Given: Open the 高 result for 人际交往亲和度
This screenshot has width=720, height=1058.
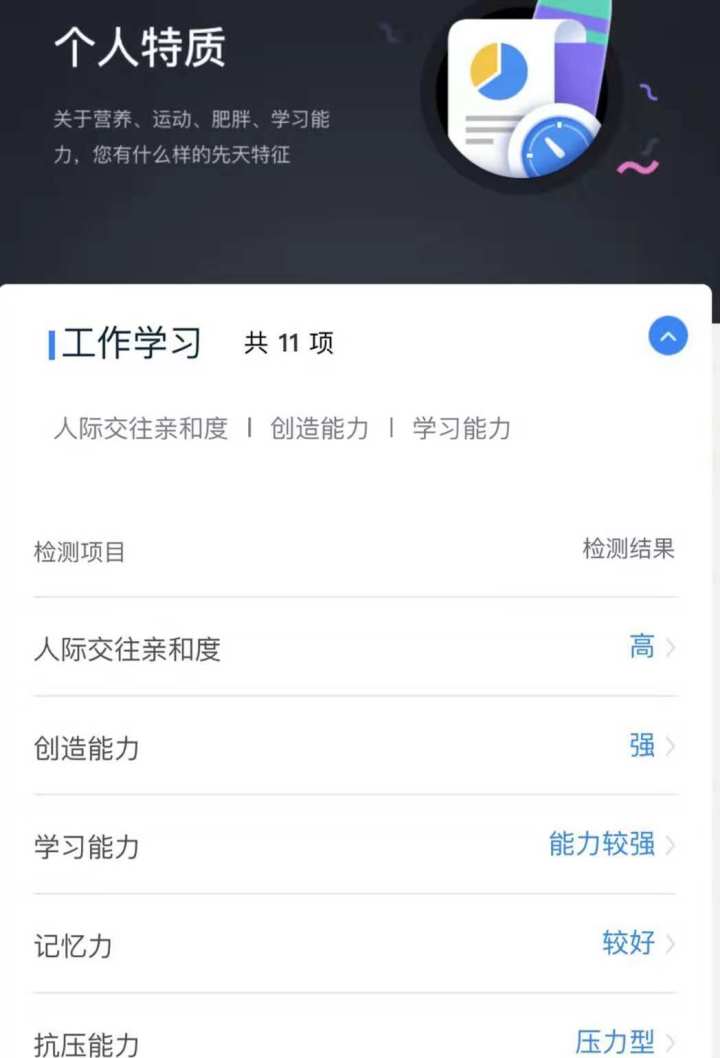Looking at the screenshot, I should [640, 647].
